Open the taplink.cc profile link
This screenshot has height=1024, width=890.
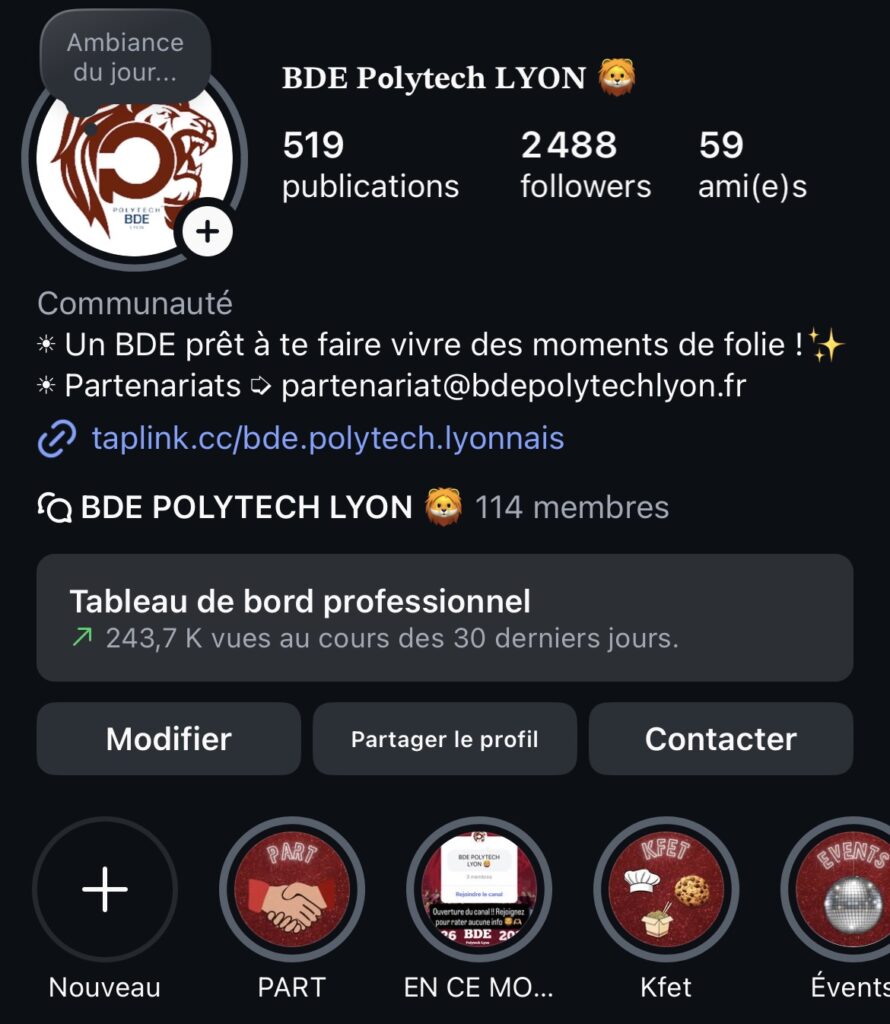327,438
